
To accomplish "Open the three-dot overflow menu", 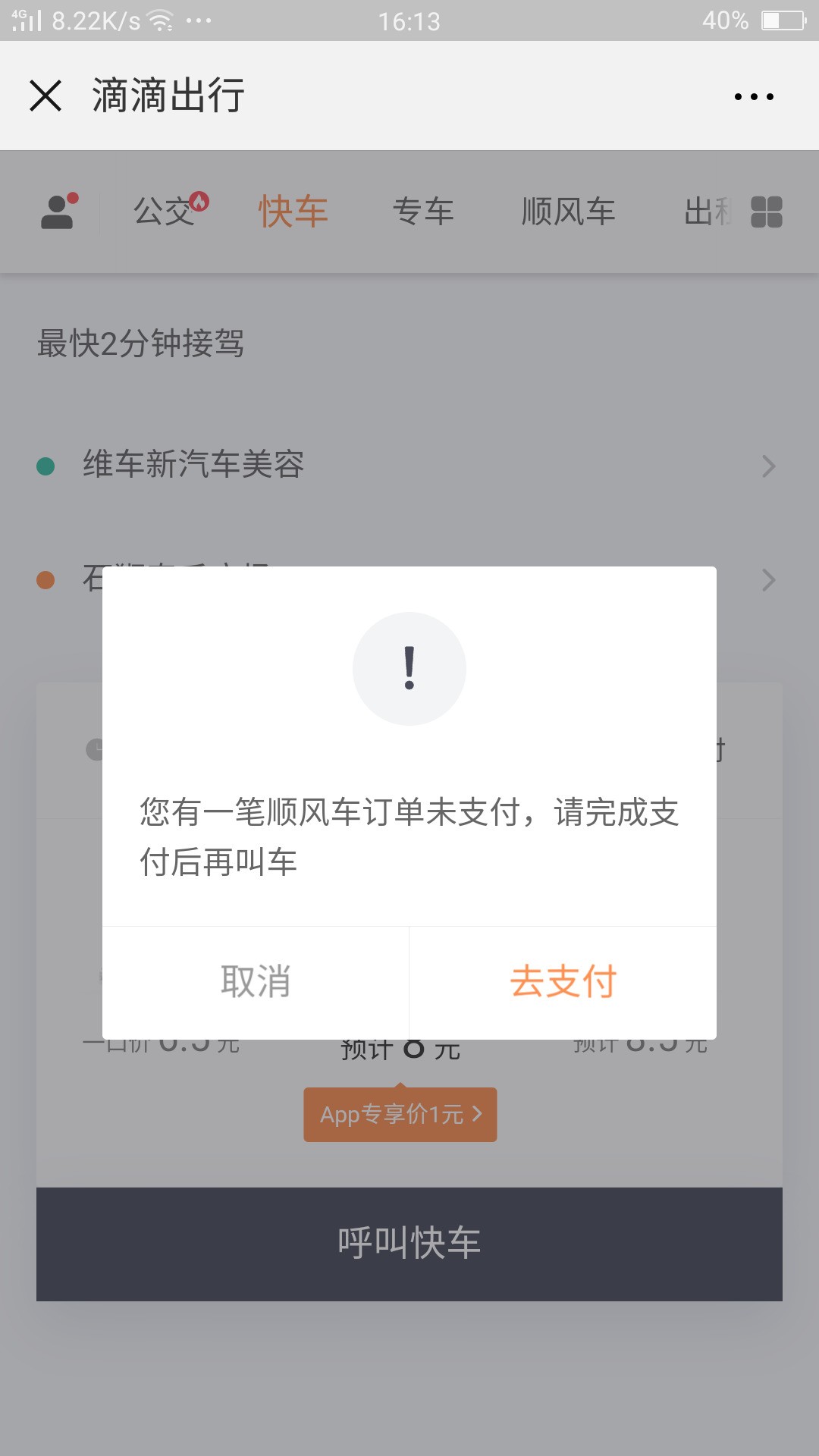I will [754, 96].
